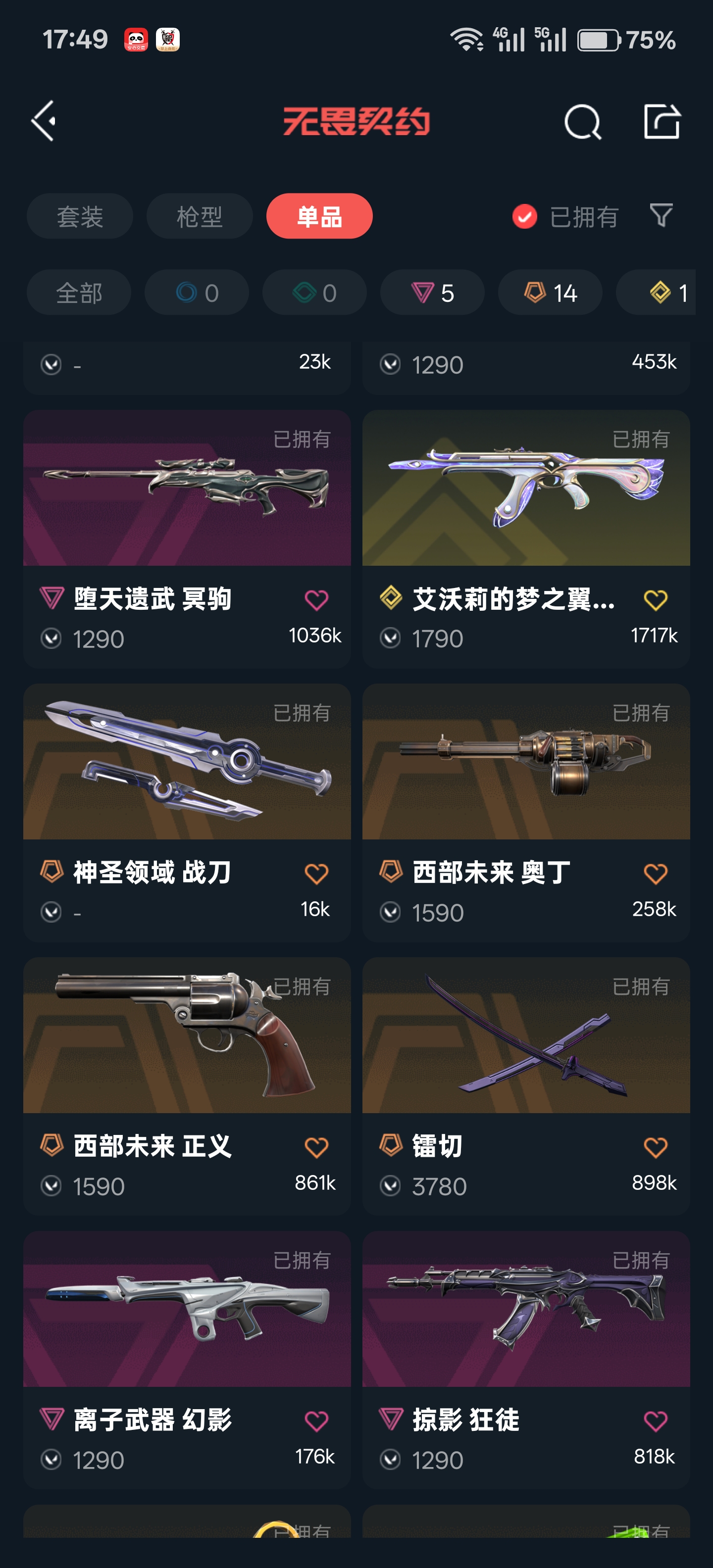Filter by the blue tier chip showing 0
Image resolution: width=713 pixels, height=1568 pixels.
(x=197, y=293)
